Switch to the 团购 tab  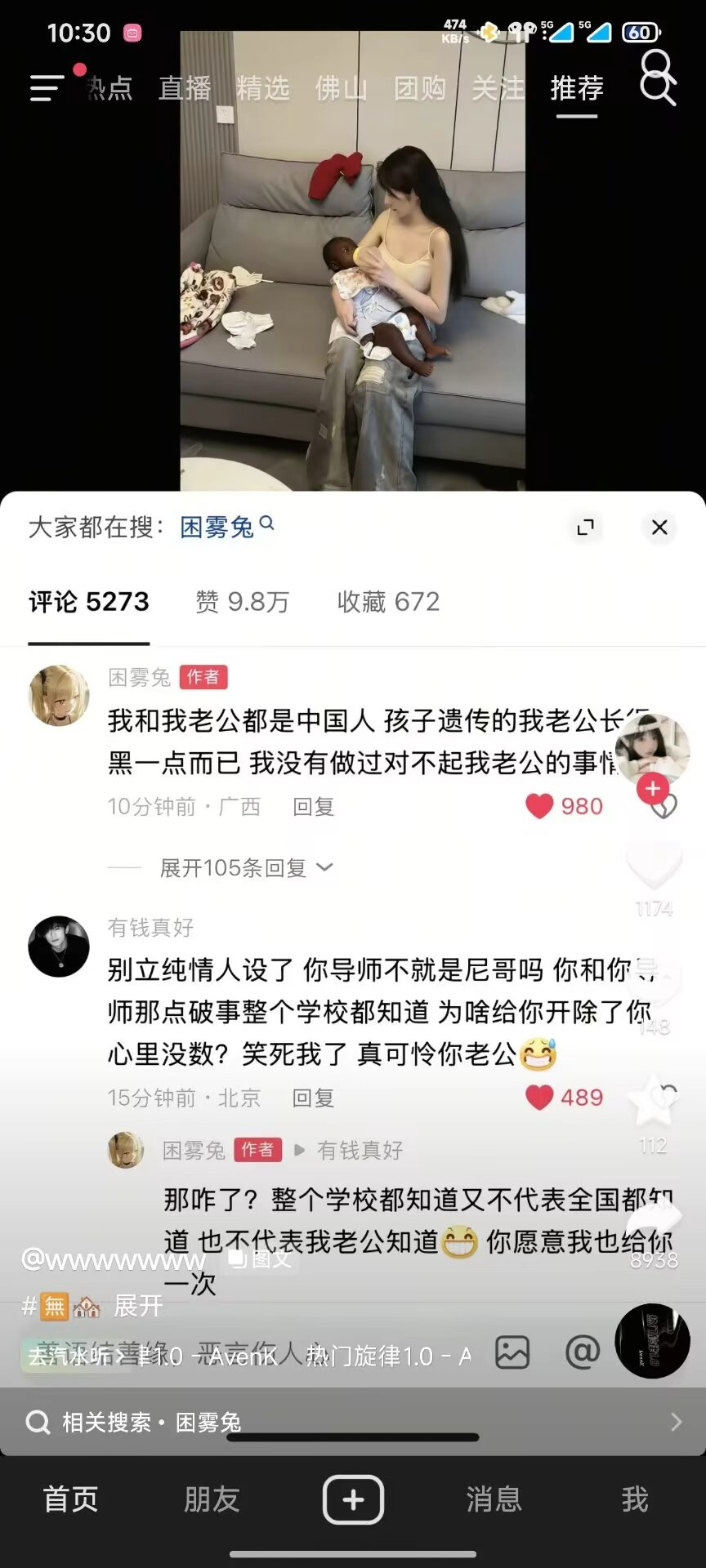click(420, 88)
